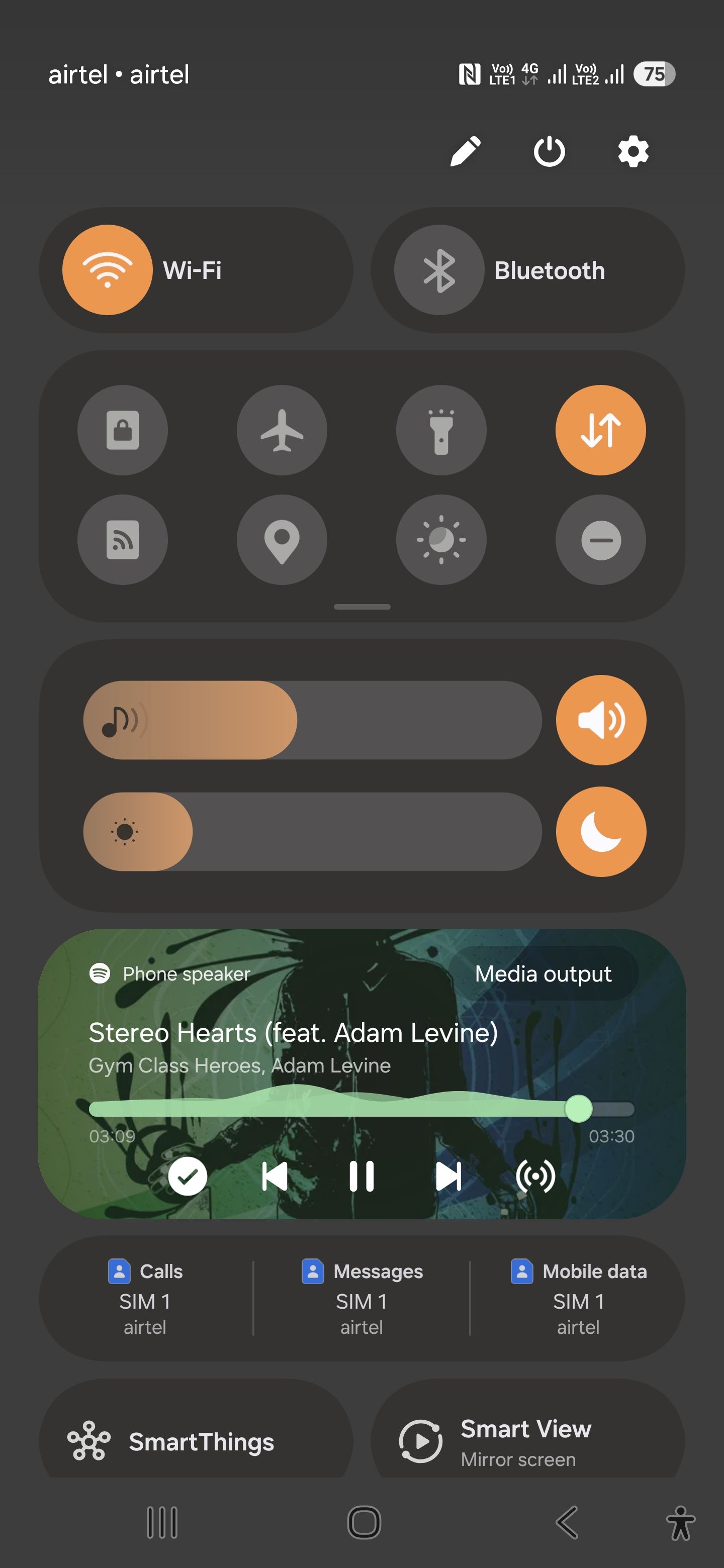This screenshot has width=724, height=1568.
Task: Turn on Bluetooth
Action: click(x=439, y=270)
